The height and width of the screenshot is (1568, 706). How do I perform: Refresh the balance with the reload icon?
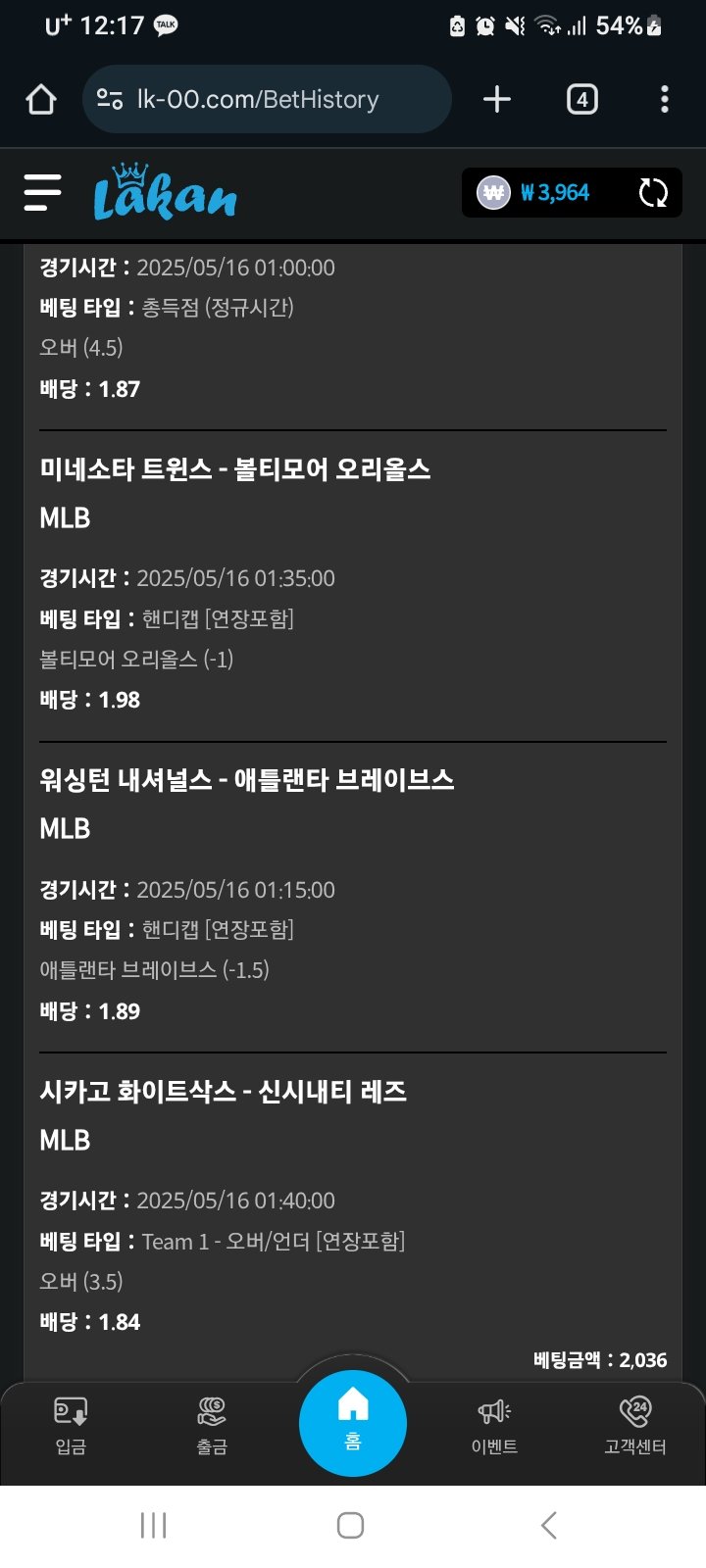click(x=653, y=192)
